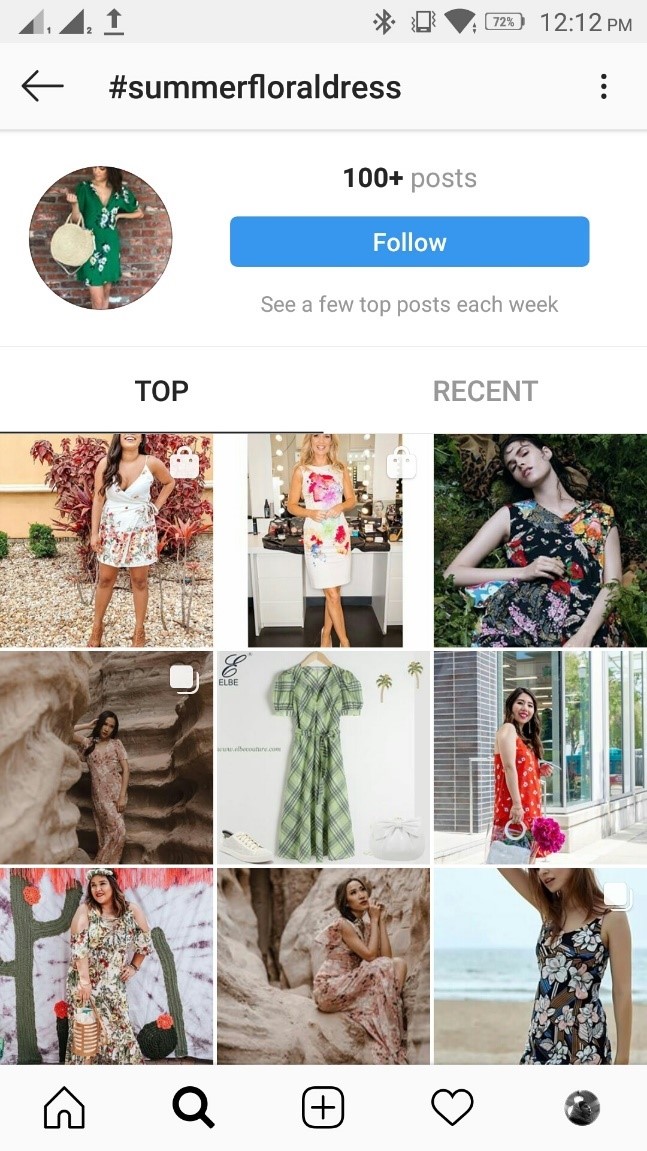
Task: Open the cactus backdrop floral dress post
Action: tap(106, 966)
